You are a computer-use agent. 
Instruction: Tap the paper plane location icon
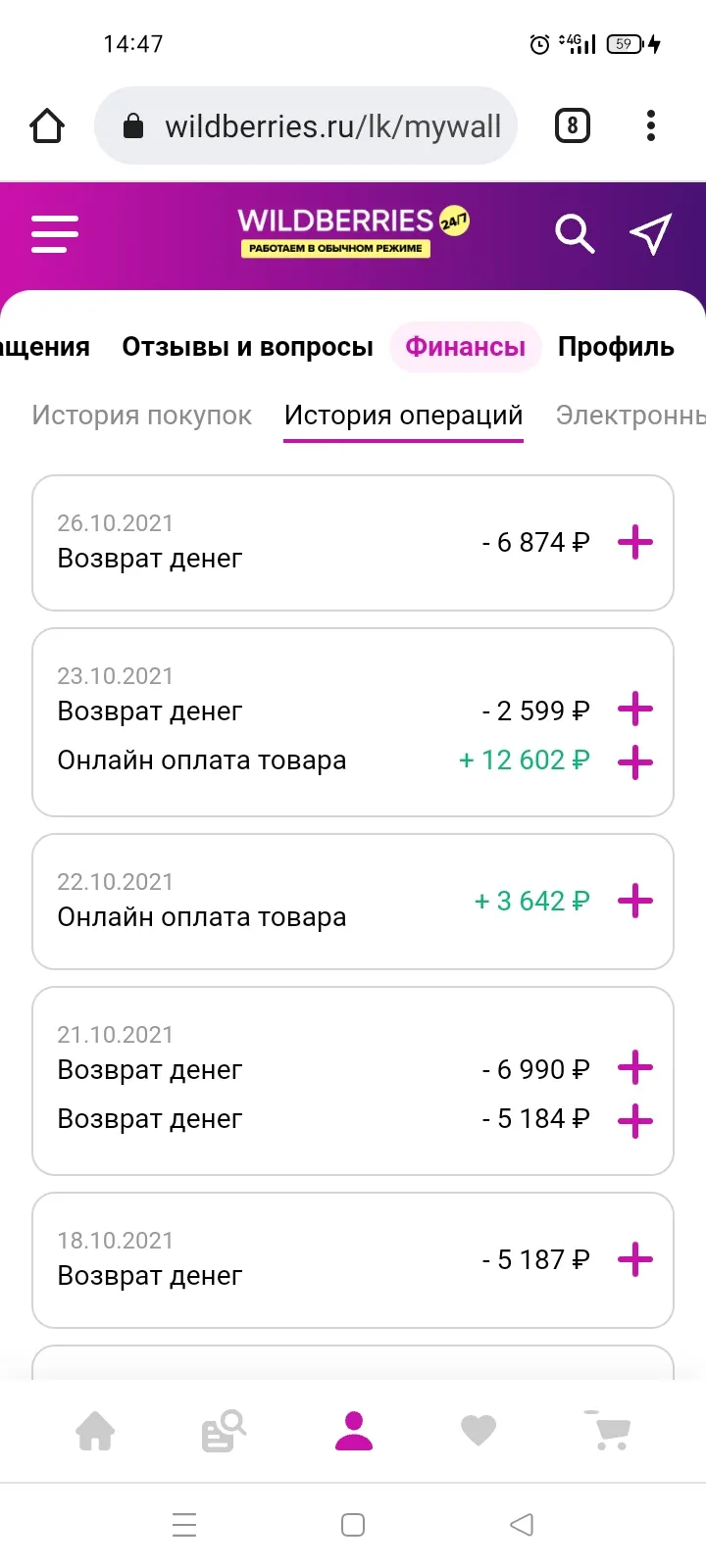pos(650,233)
